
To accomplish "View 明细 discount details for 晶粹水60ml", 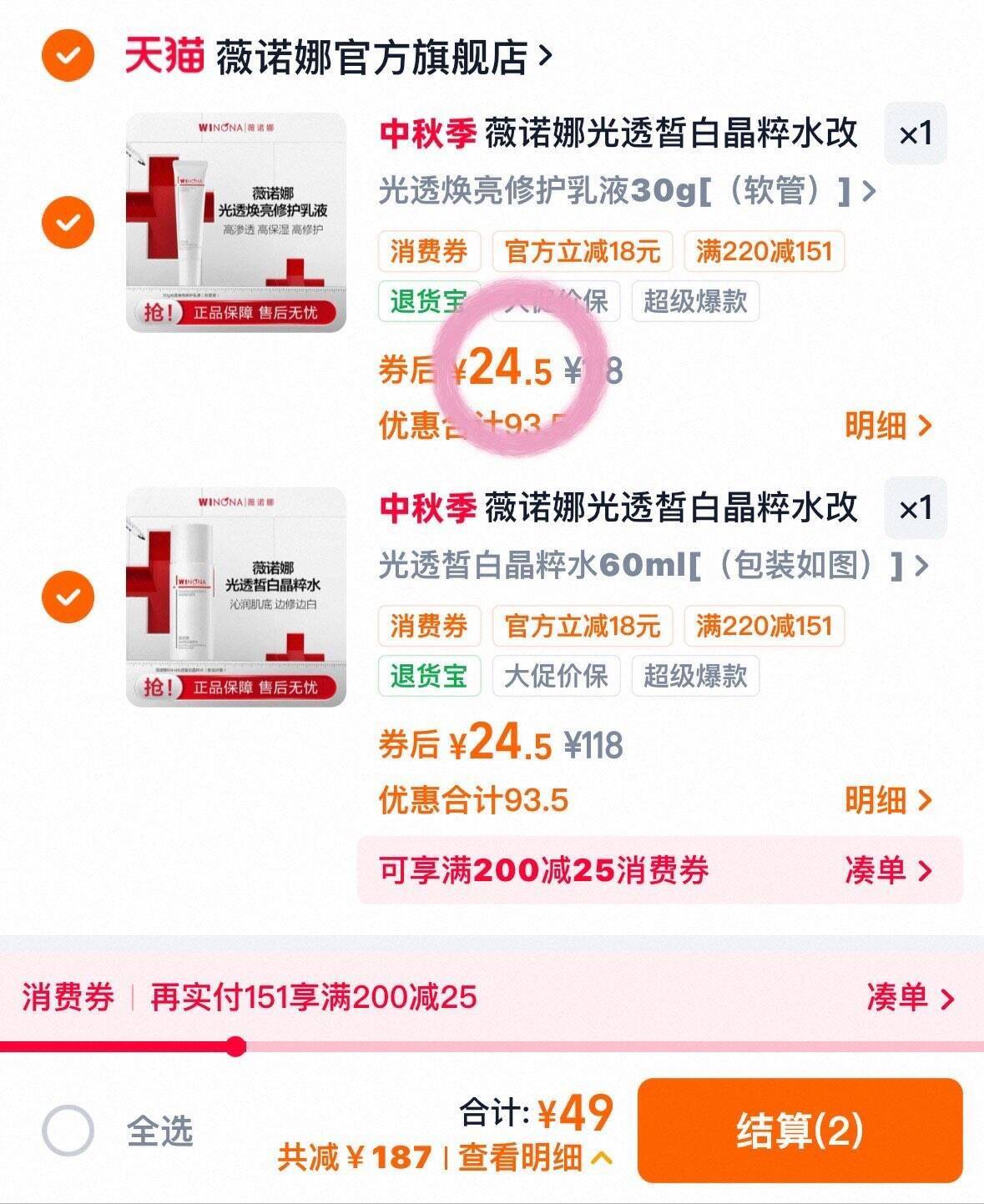I will point(888,800).
